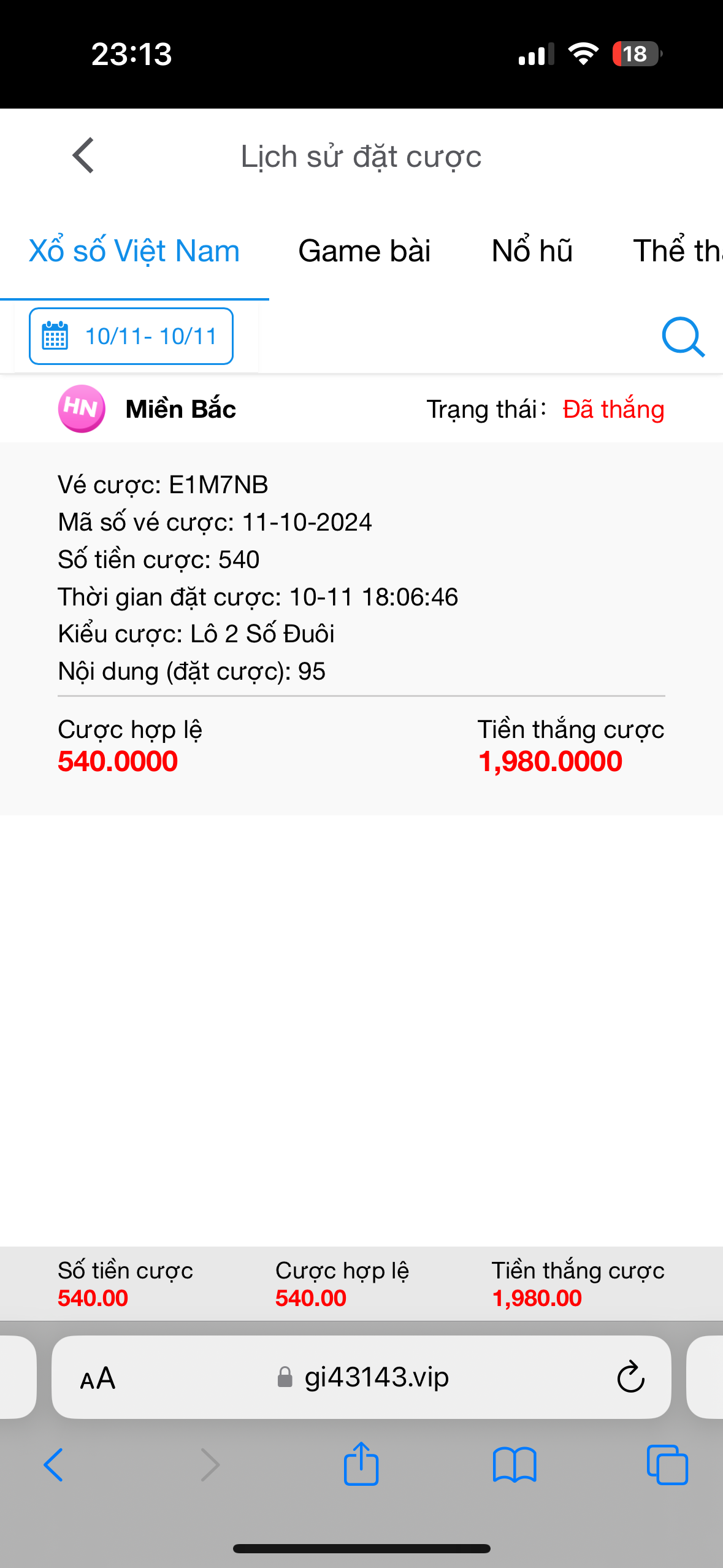Screen dimensions: 723x1568
Task: Show all open Safari tabs
Action: point(667,1465)
